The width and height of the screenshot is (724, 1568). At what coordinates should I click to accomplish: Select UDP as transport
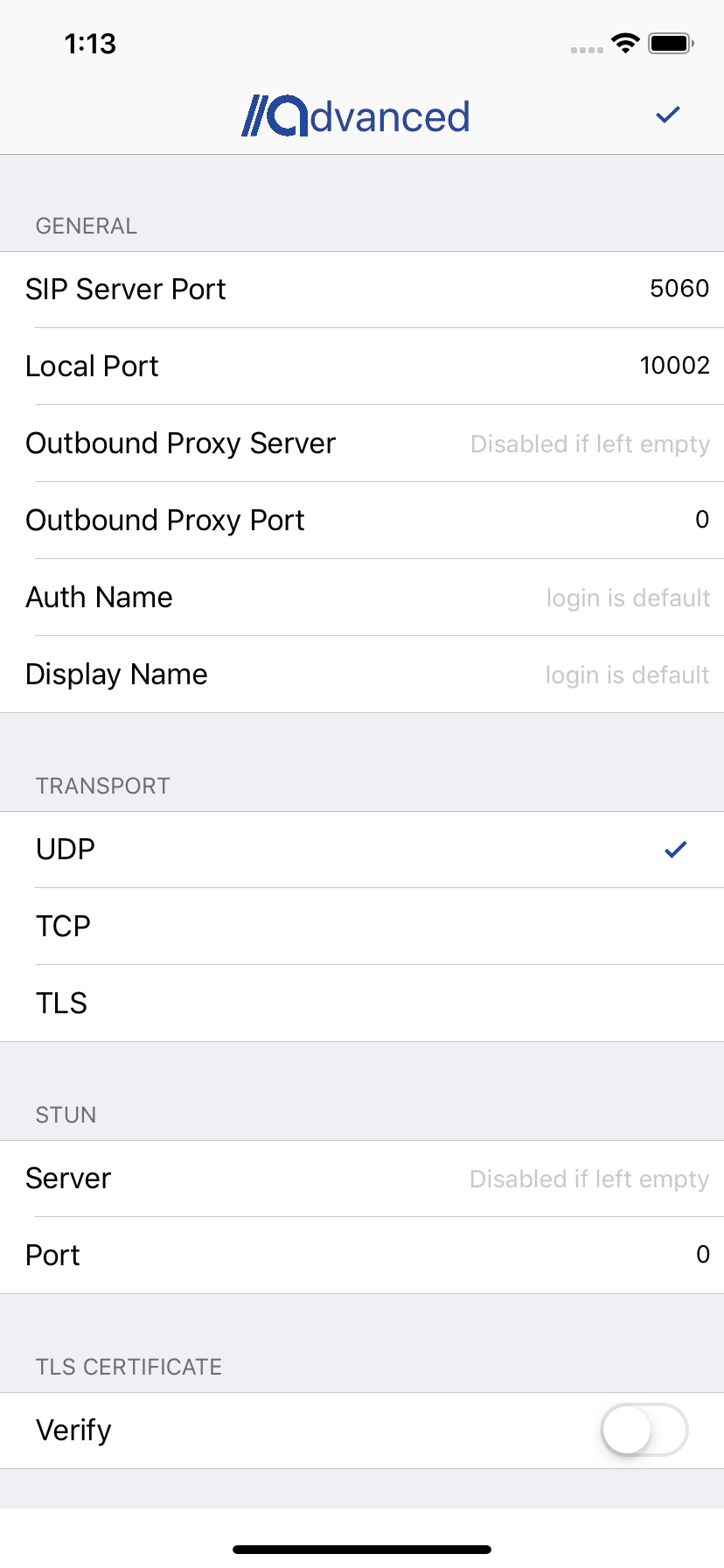click(x=362, y=850)
